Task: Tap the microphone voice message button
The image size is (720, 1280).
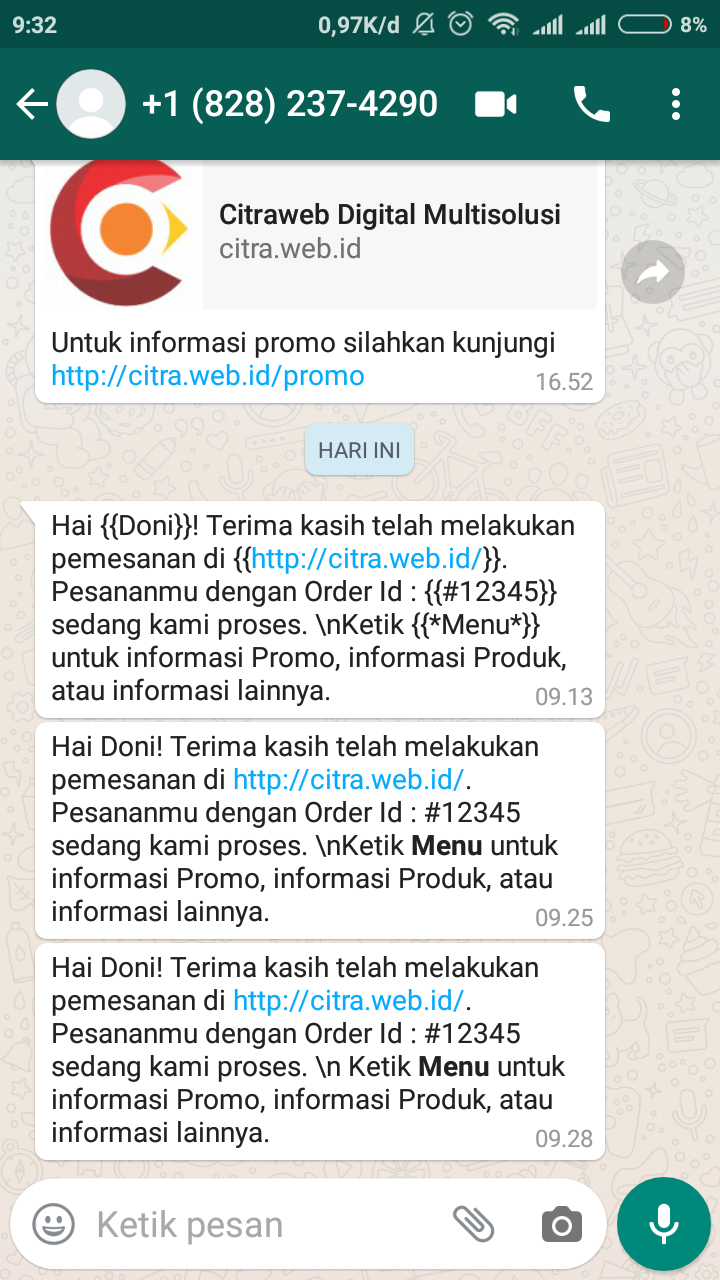Action: (664, 1224)
